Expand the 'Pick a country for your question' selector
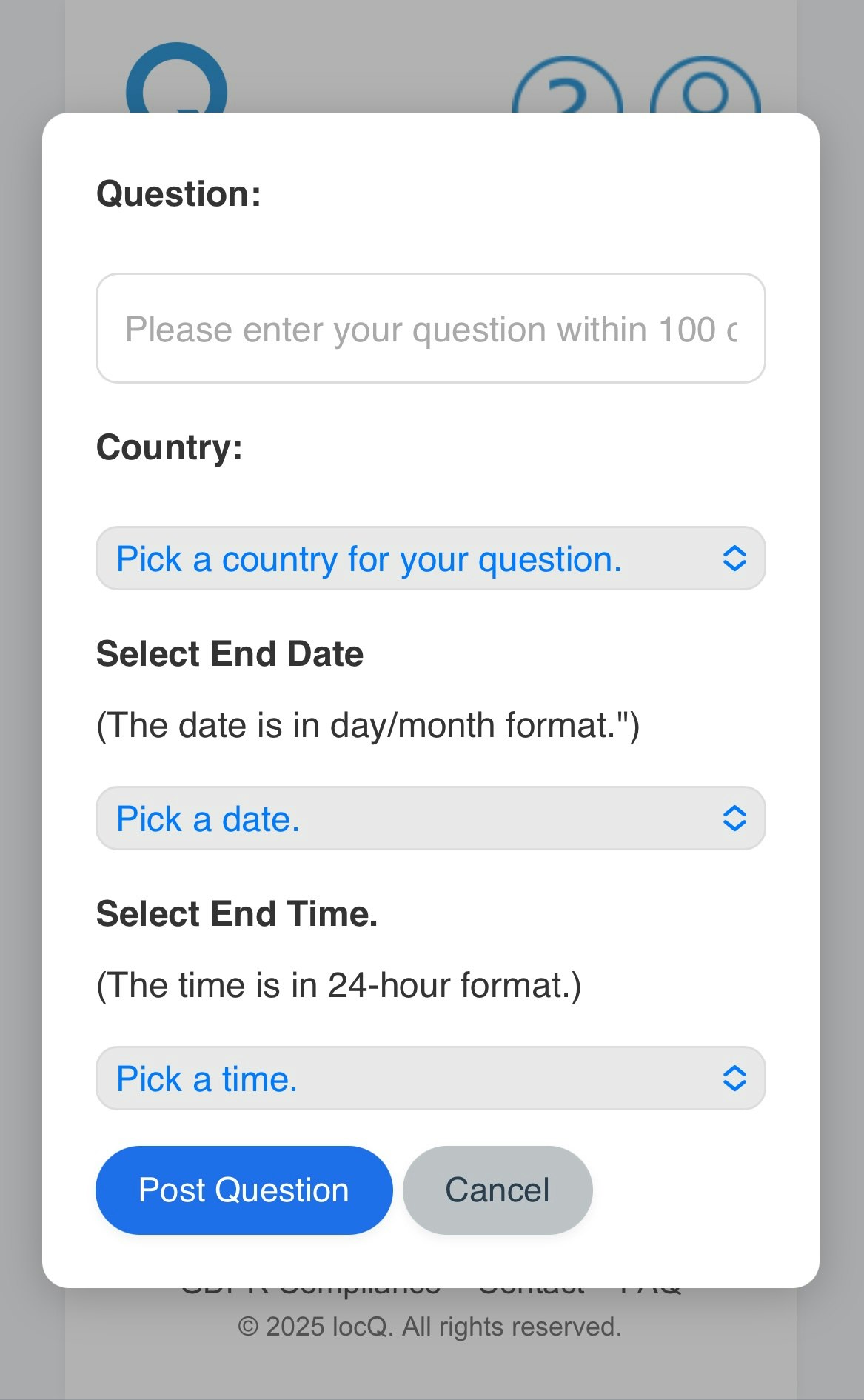The width and height of the screenshot is (864, 1400). 432,559
